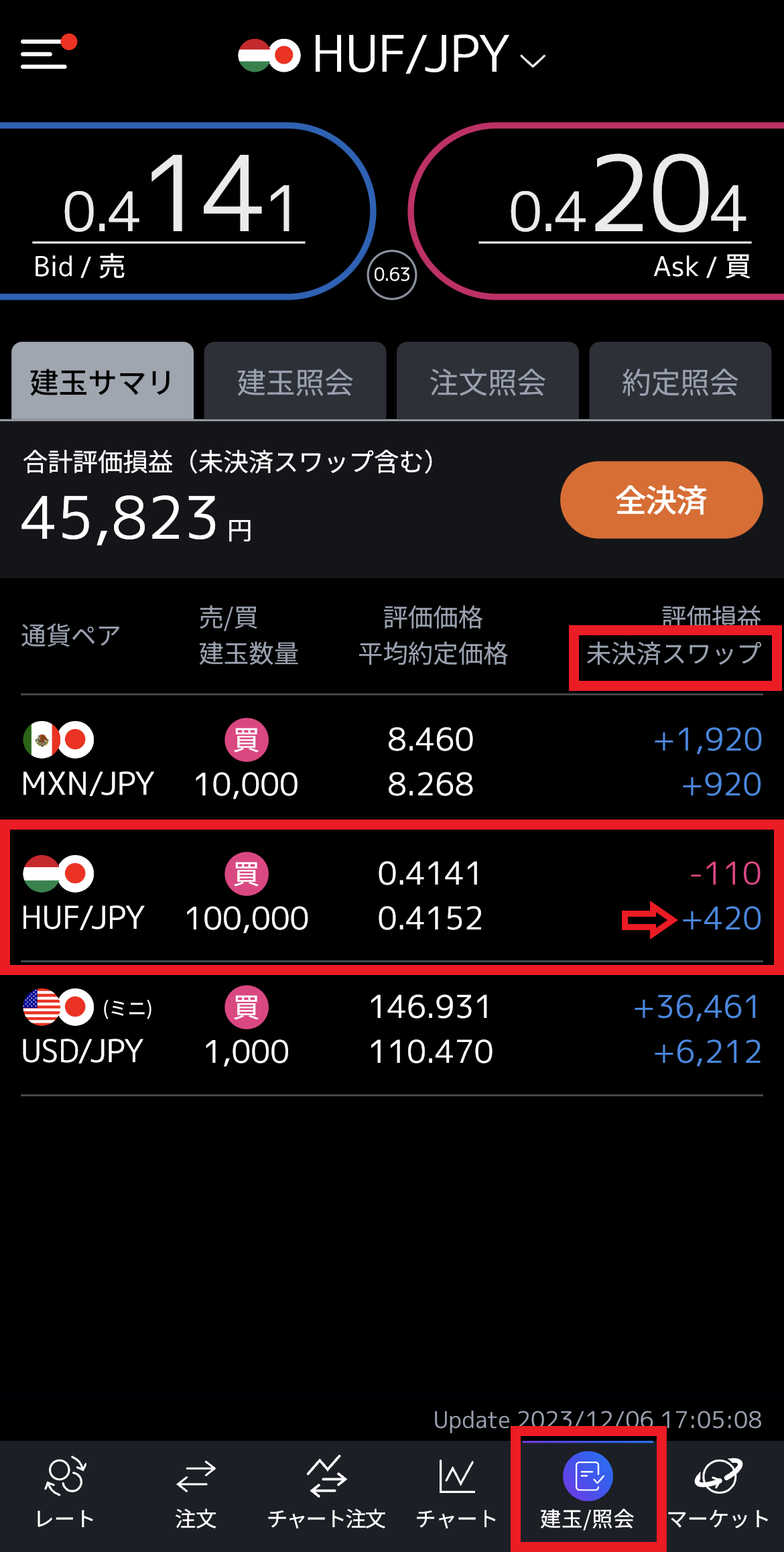Switch to the 建玉照会 tab
The height and width of the screenshot is (1552, 784).
pyautogui.click(x=295, y=382)
